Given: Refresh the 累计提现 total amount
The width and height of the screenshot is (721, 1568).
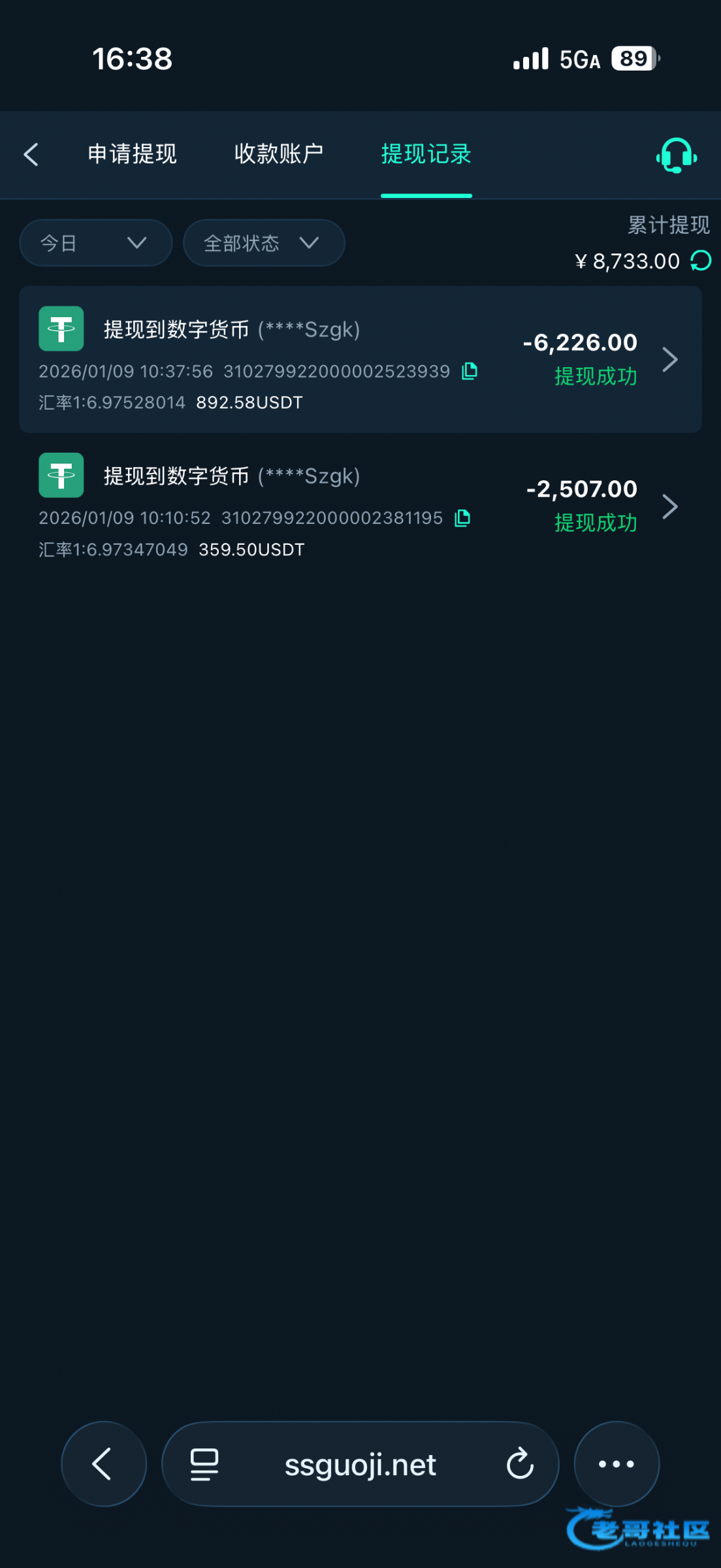Looking at the screenshot, I should pyautogui.click(x=701, y=261).
